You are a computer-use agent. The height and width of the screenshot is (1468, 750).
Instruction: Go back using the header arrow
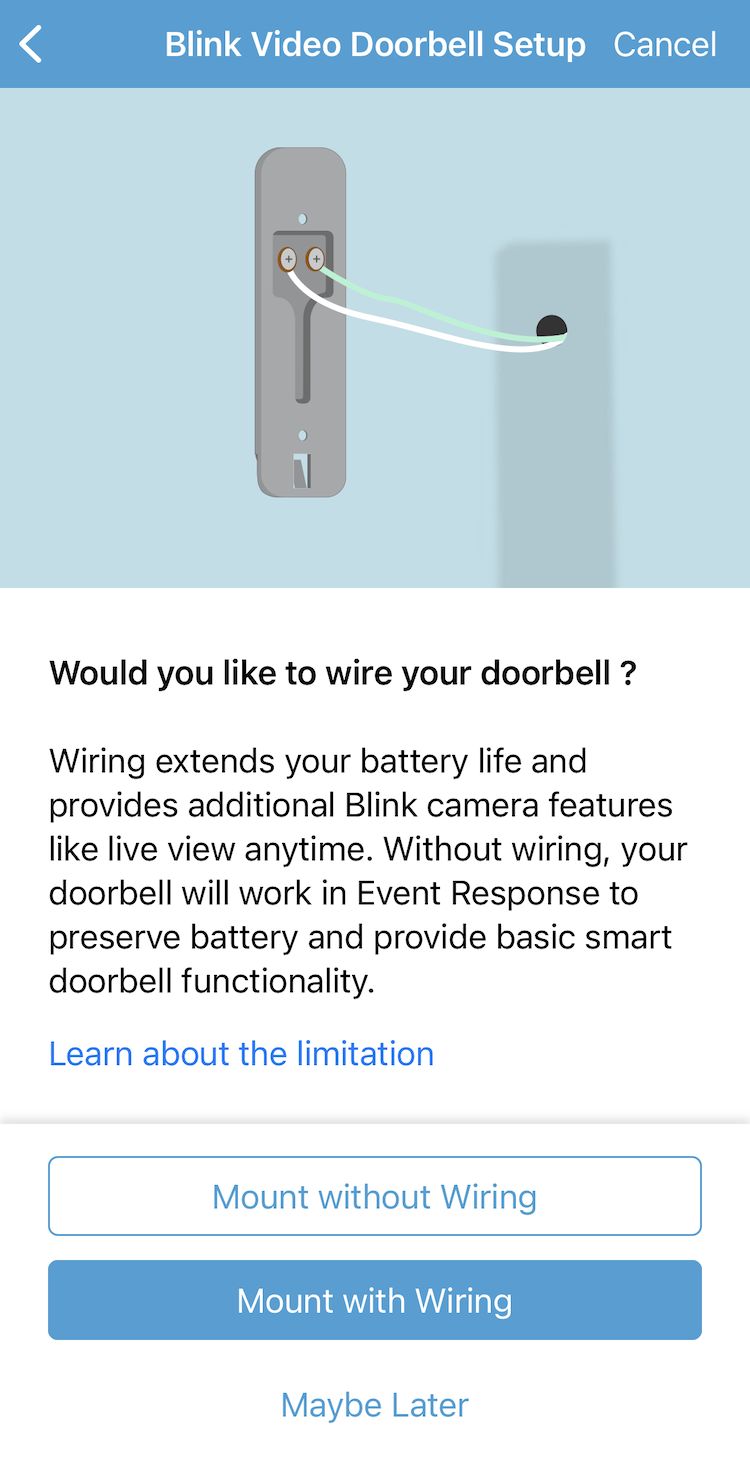point(31,45)
